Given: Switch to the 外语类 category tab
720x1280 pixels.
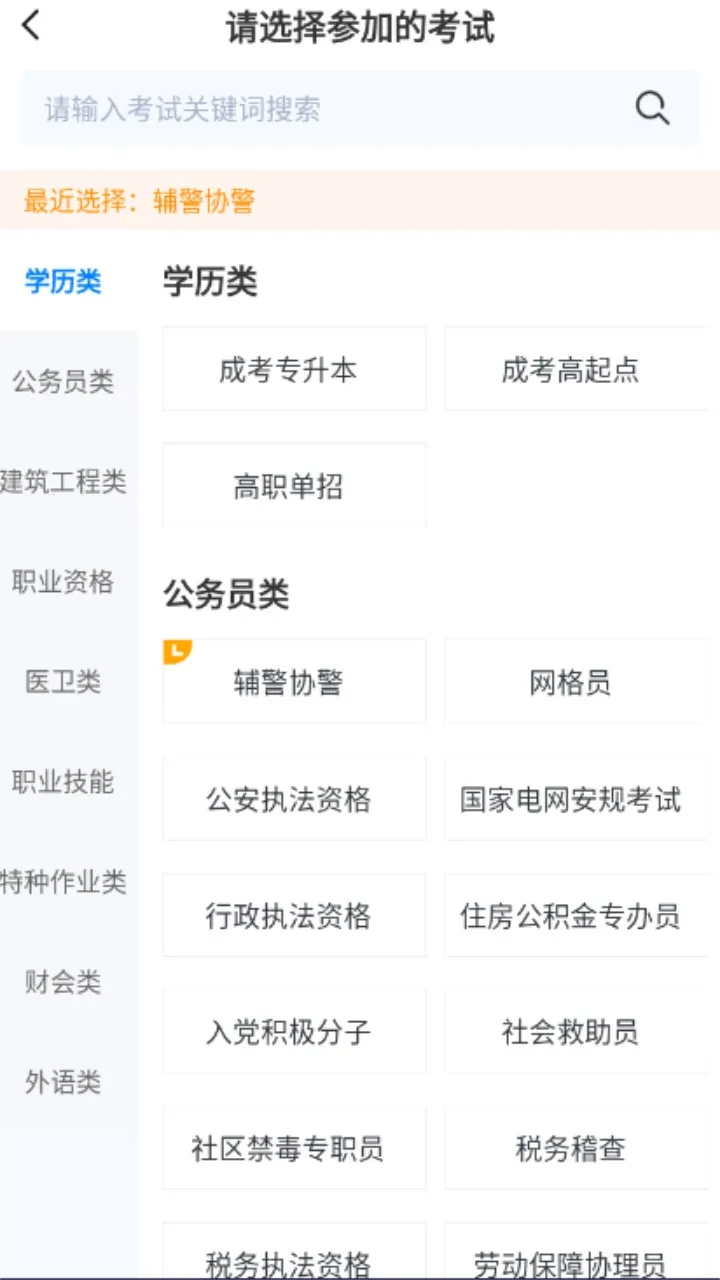Looking at the screenshot, I should click(x=64, y=1082).
